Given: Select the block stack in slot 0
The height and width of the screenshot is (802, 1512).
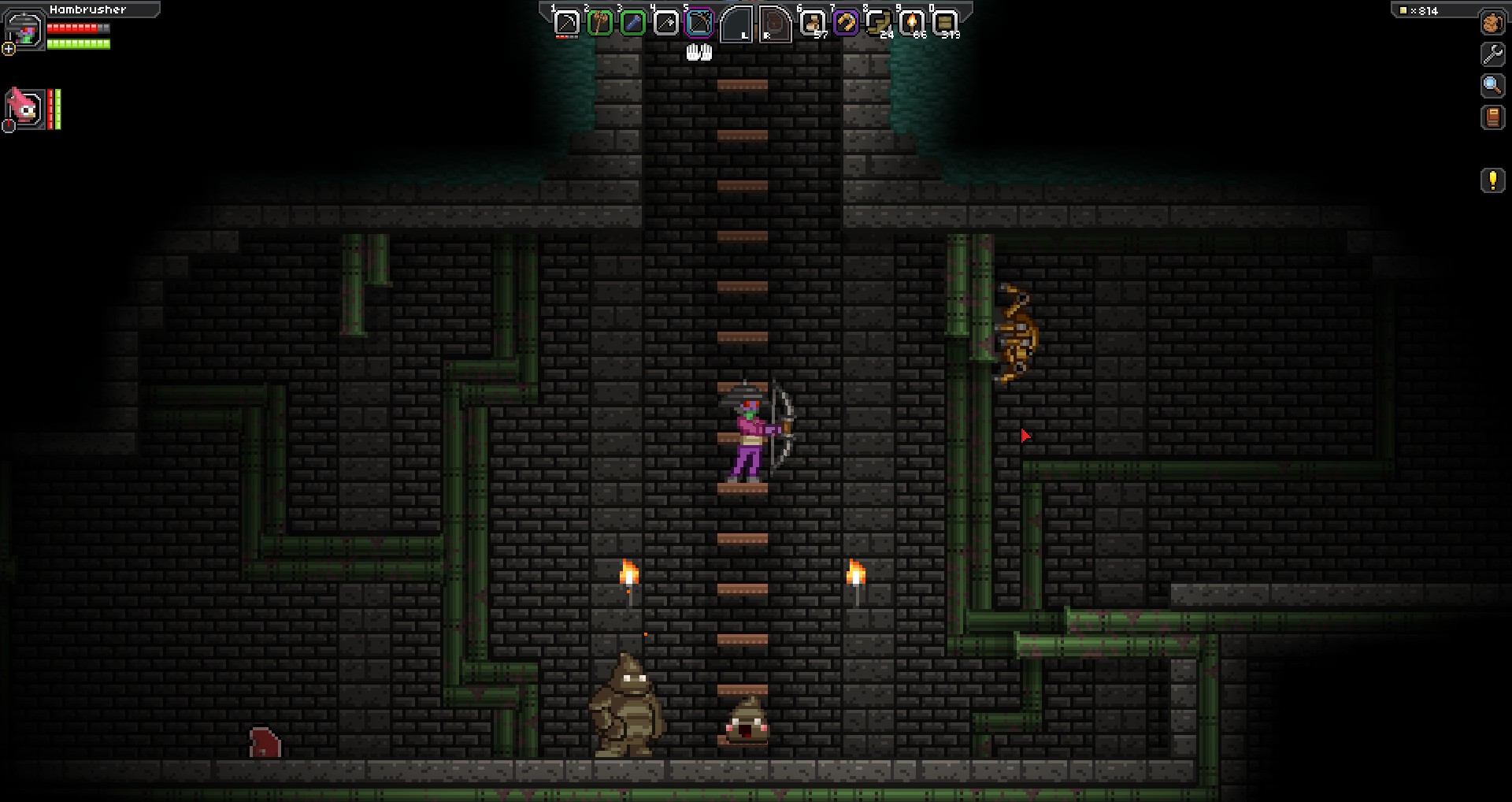Looking at the screenshot, I should pos(944,24).
